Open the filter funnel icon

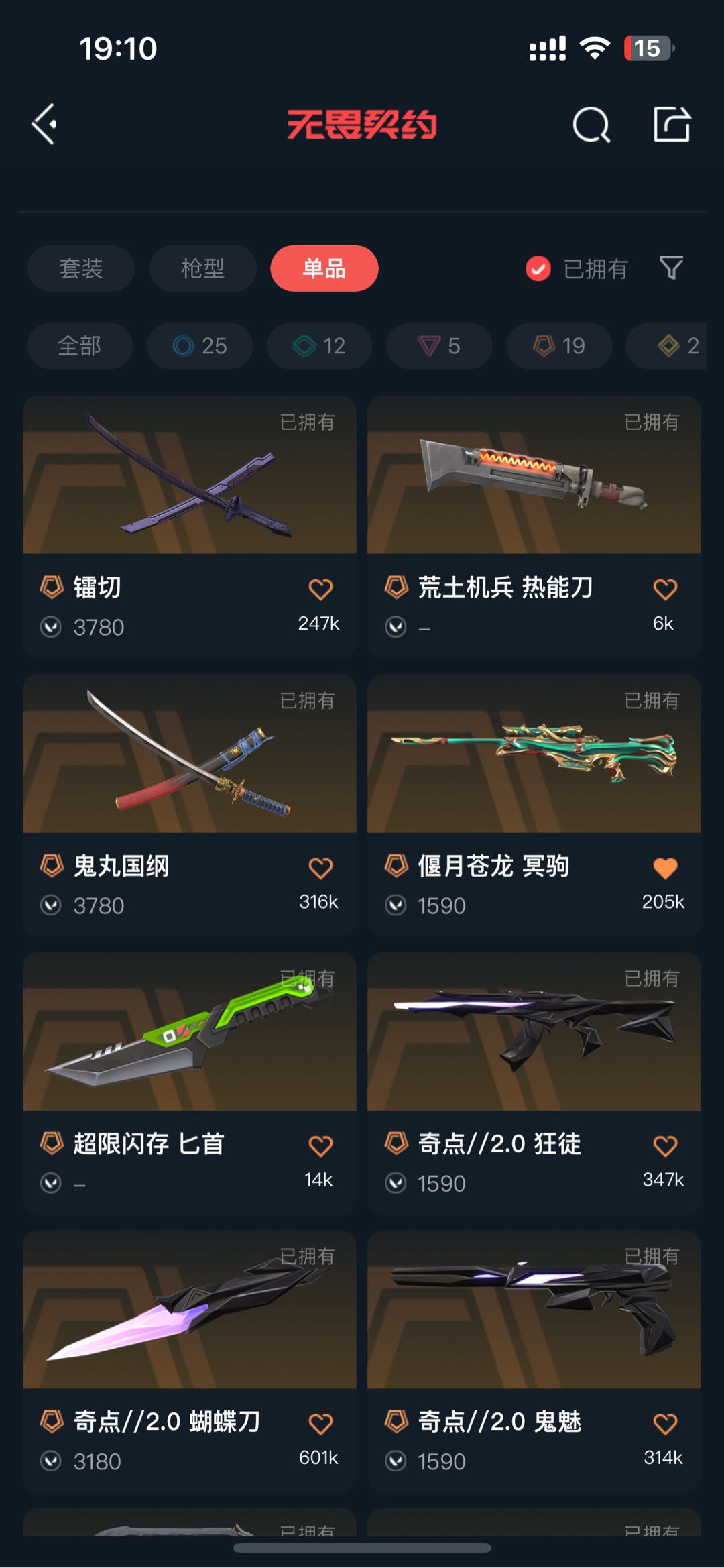tap(671, 268)
